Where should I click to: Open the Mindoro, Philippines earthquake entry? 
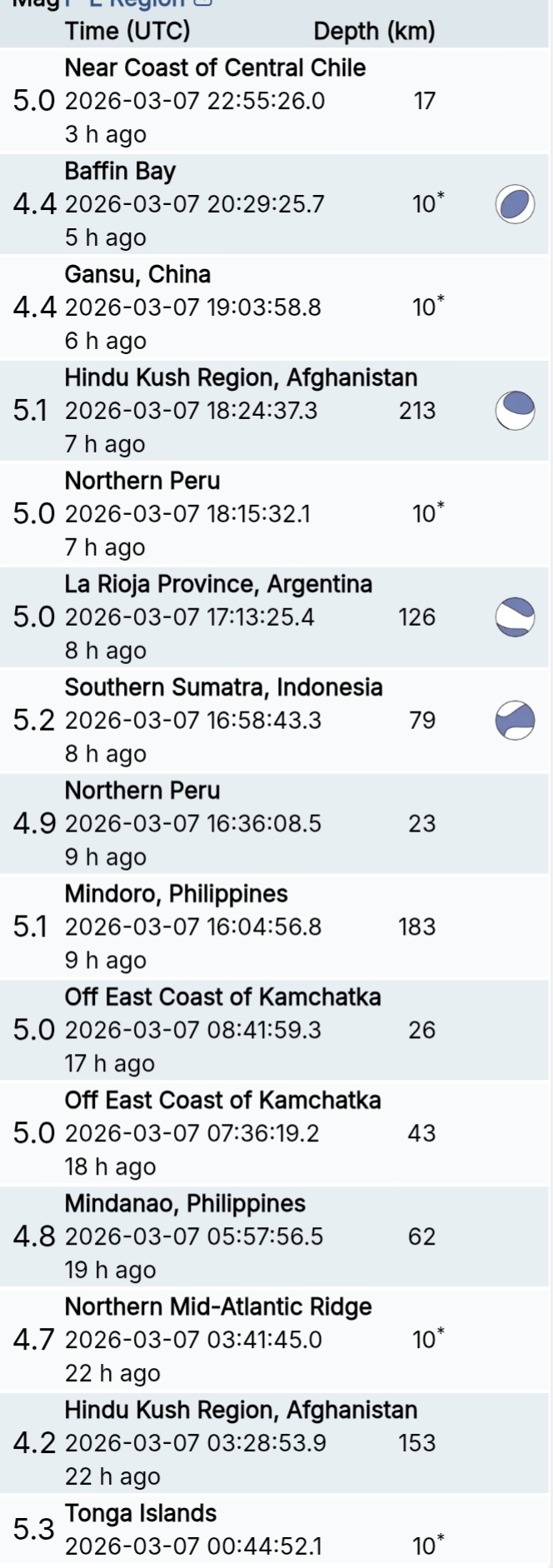[x=176, y=894]
